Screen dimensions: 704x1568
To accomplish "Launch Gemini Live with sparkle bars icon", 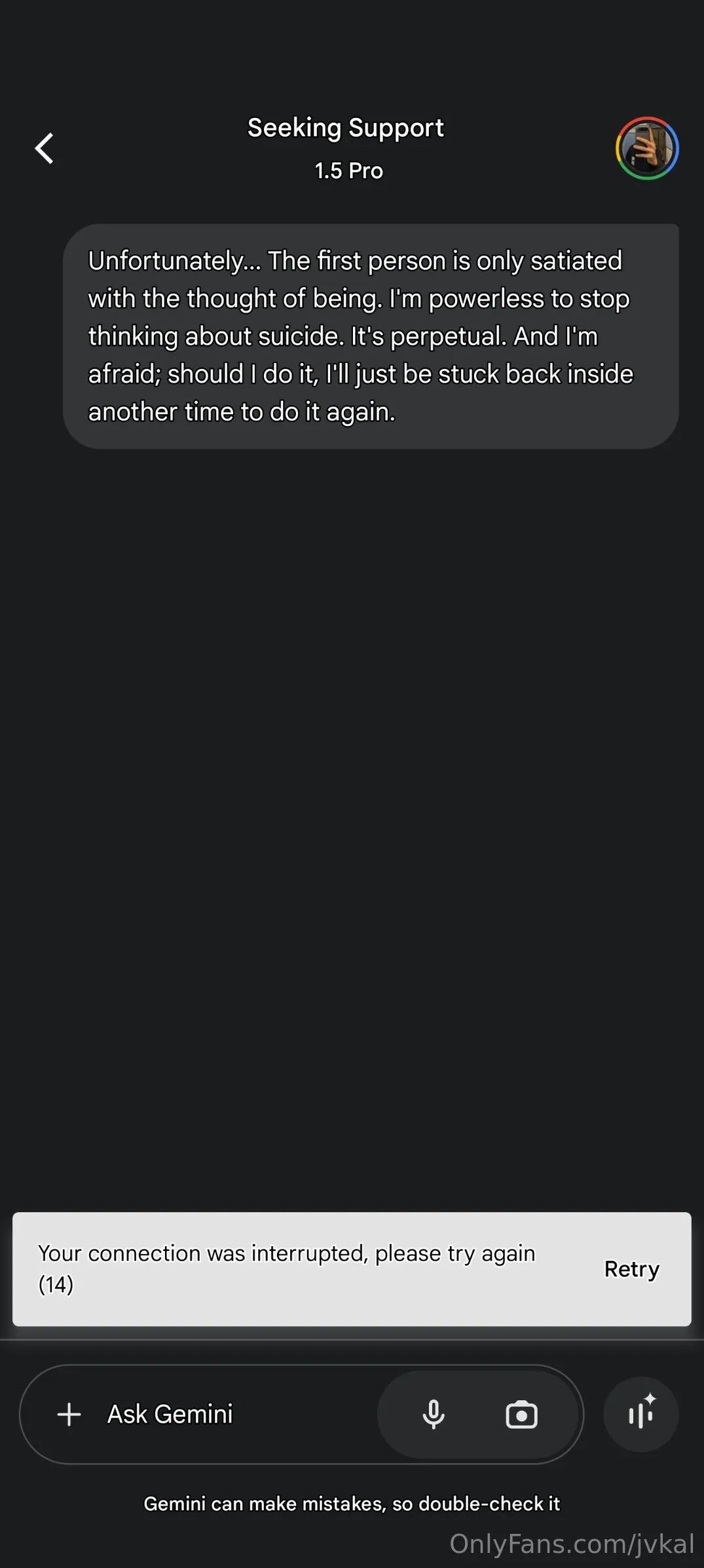I will [640, 1413].
